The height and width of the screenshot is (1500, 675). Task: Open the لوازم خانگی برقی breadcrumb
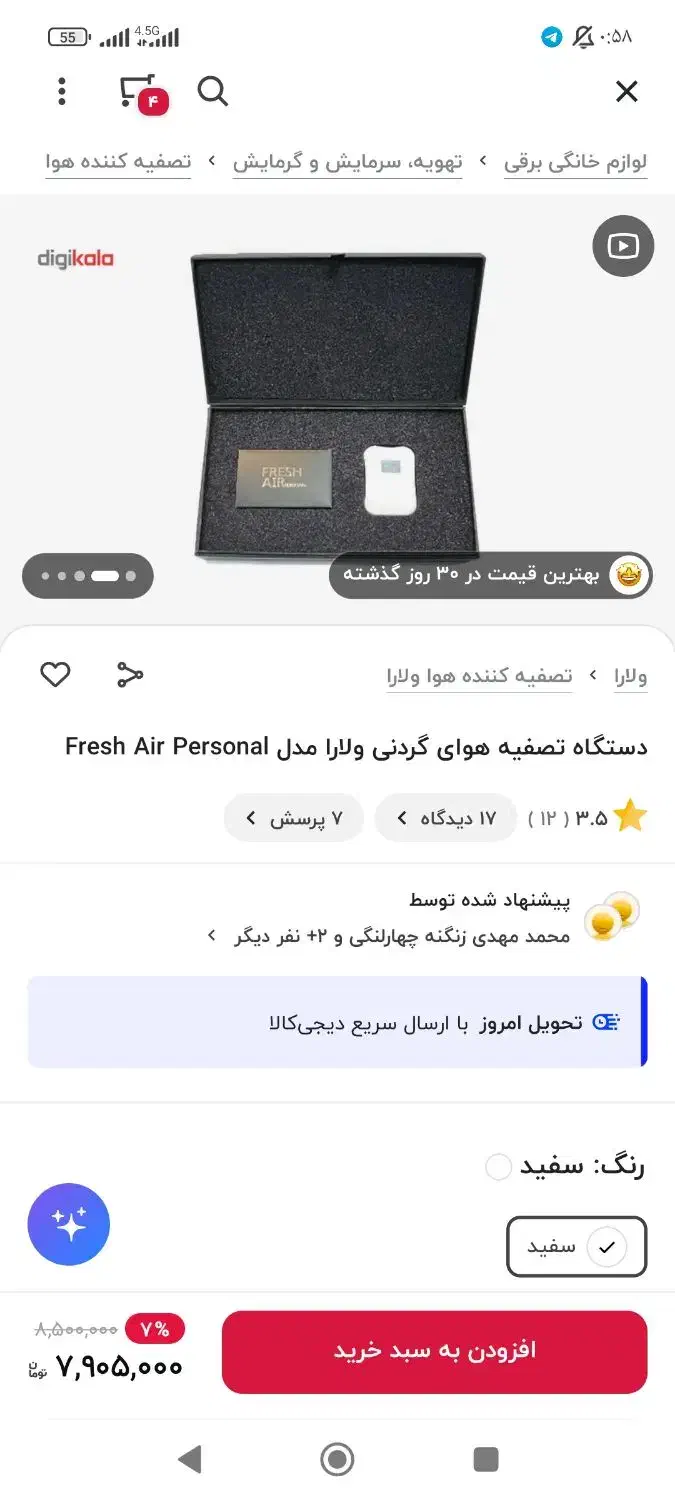576,161
